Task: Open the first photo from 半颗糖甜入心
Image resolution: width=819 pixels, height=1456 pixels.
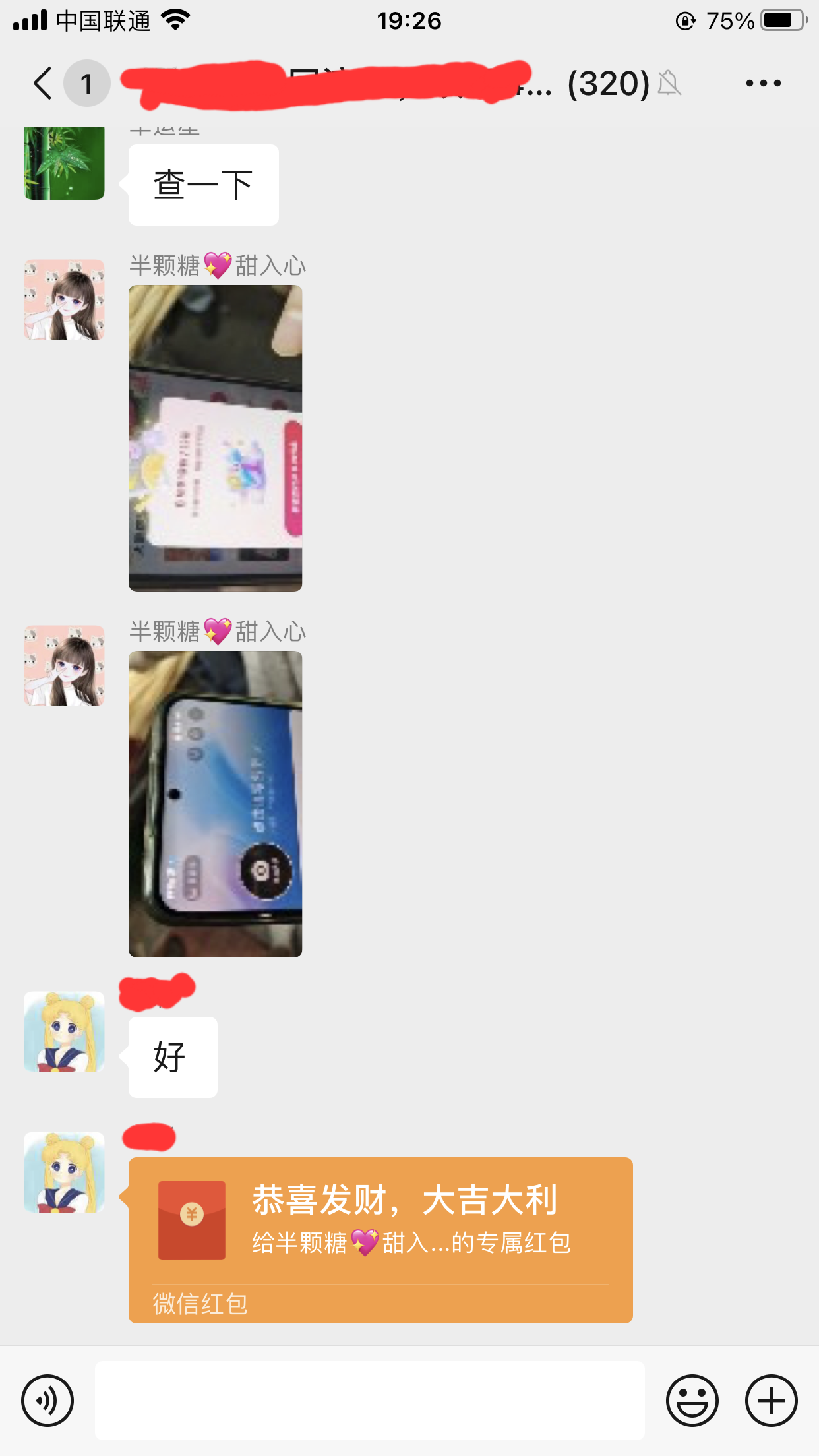Action: click(x=215, y=438)
